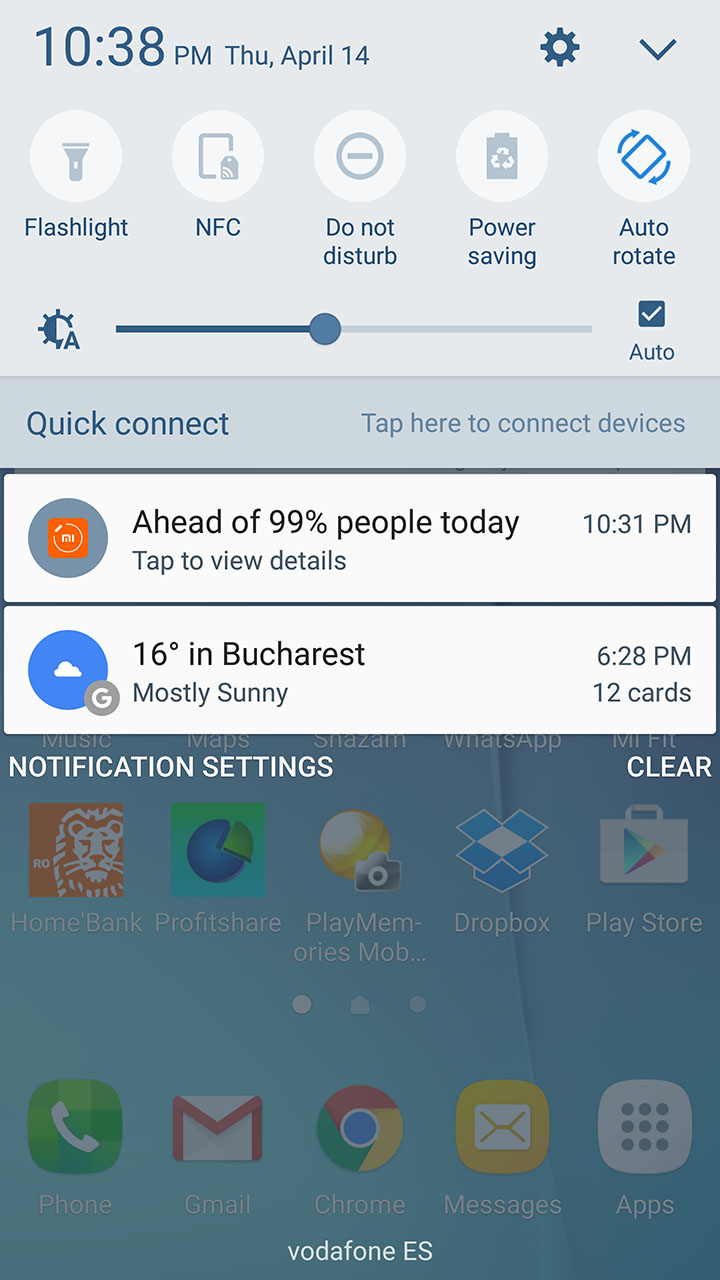The height and width of the screenshot is (1280, 720).
Task: Enable NFC quick toggle
Action: 218,157
